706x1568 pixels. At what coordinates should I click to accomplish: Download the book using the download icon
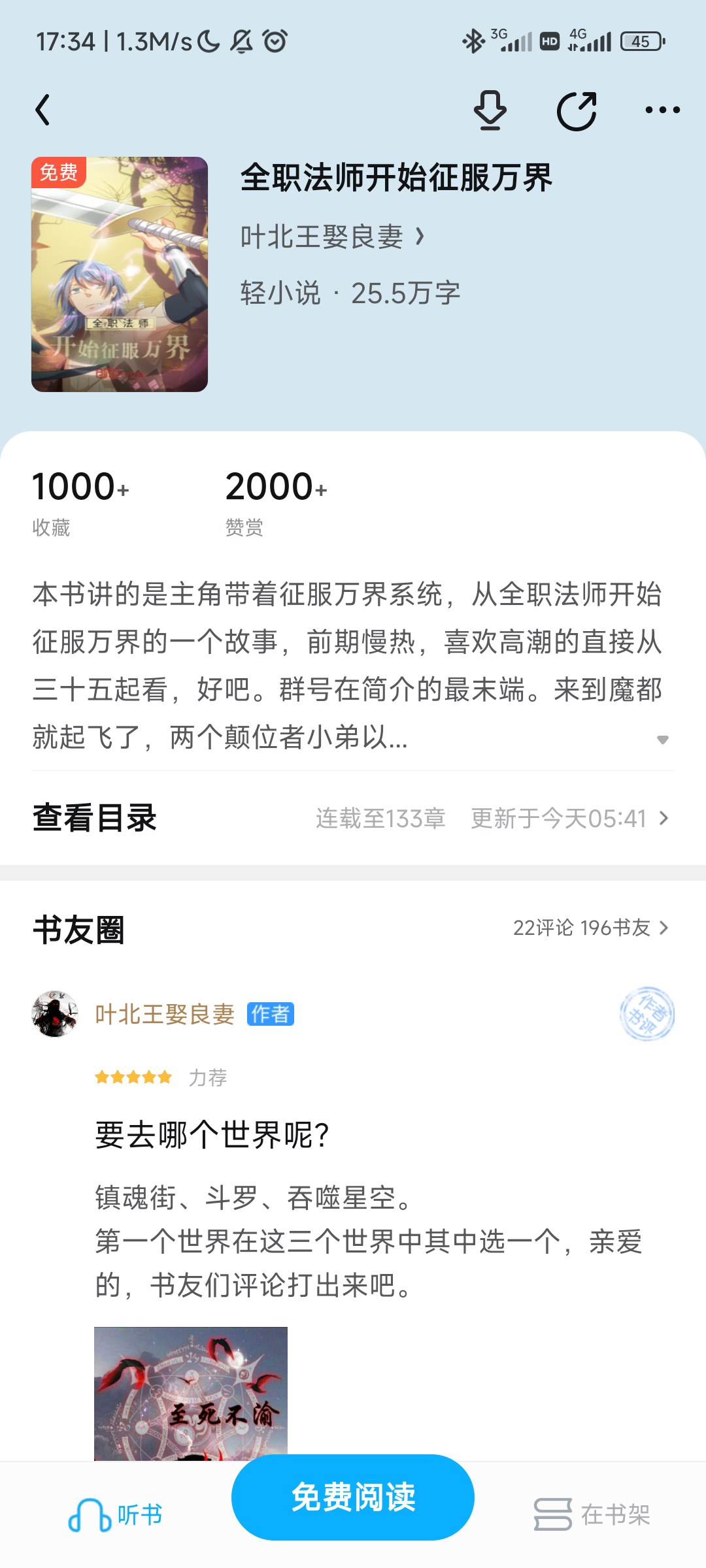pyautogui.click(x=490, y=110)
